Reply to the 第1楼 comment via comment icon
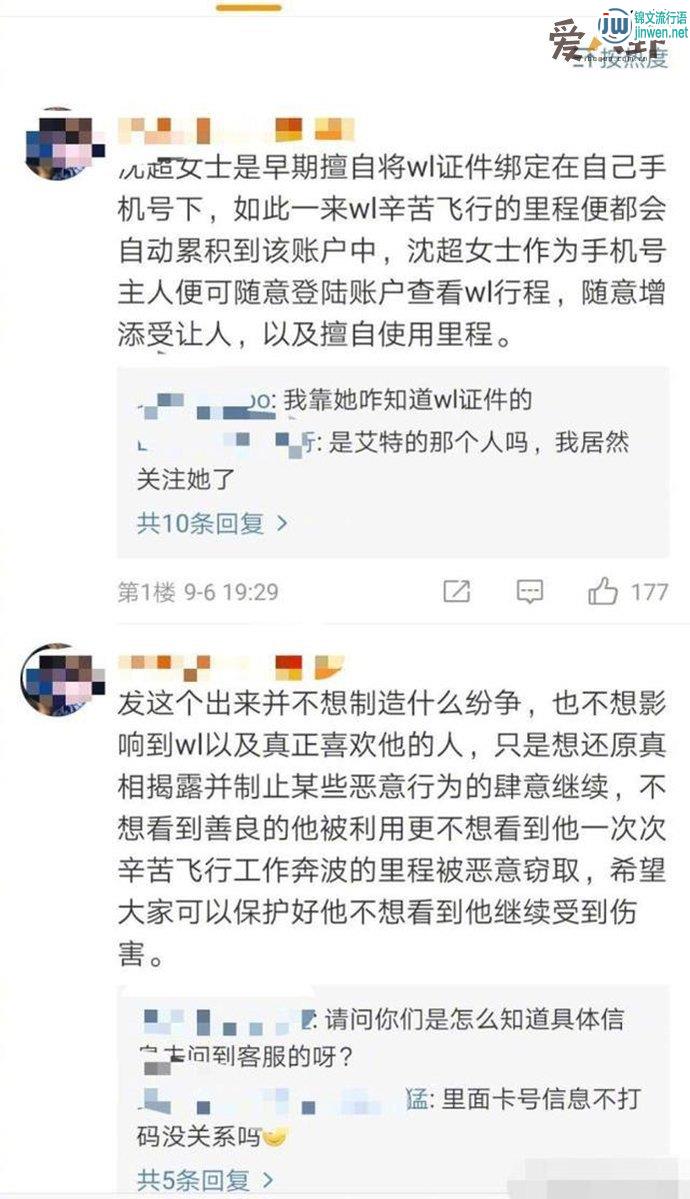690x1199 pixels. click(529, 591)
